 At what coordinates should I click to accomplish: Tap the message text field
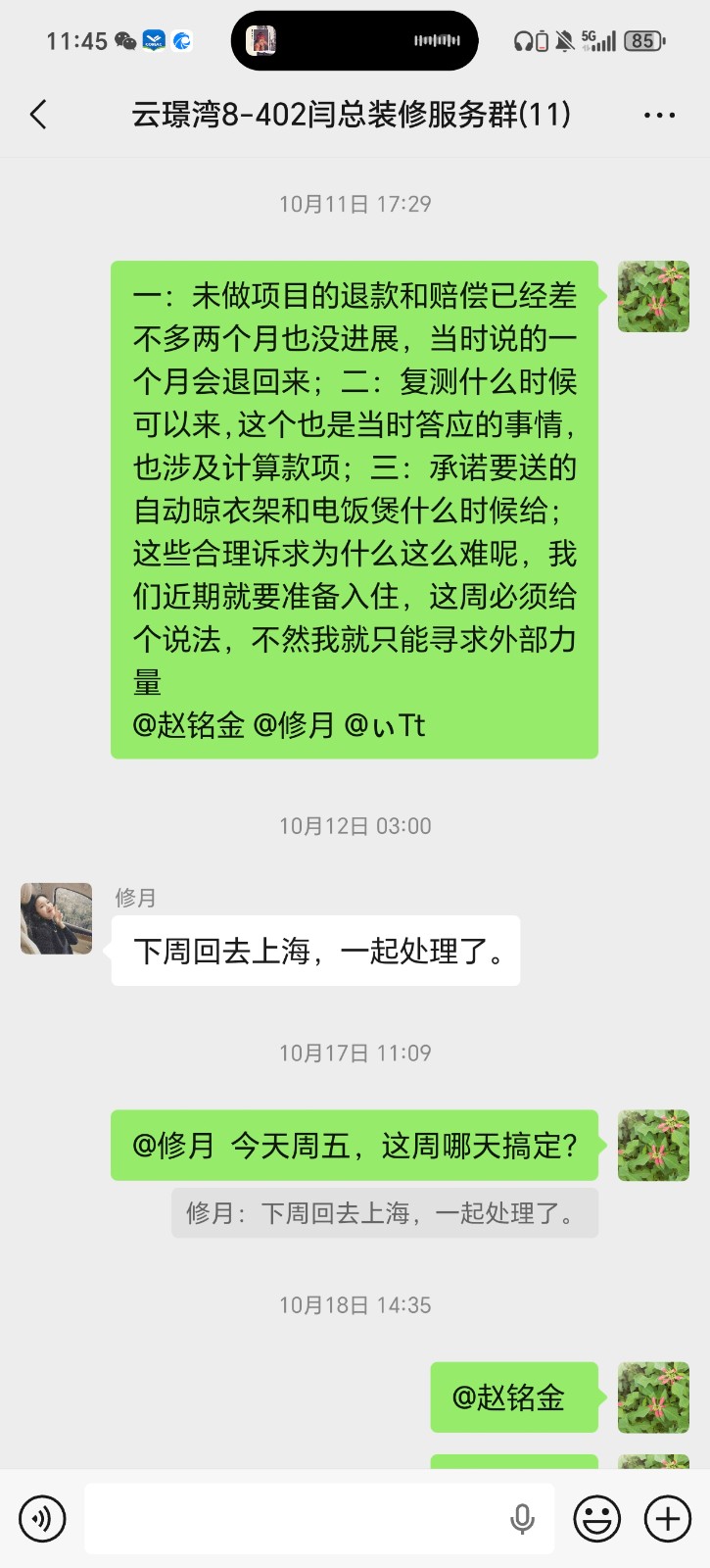(294, 1518)
